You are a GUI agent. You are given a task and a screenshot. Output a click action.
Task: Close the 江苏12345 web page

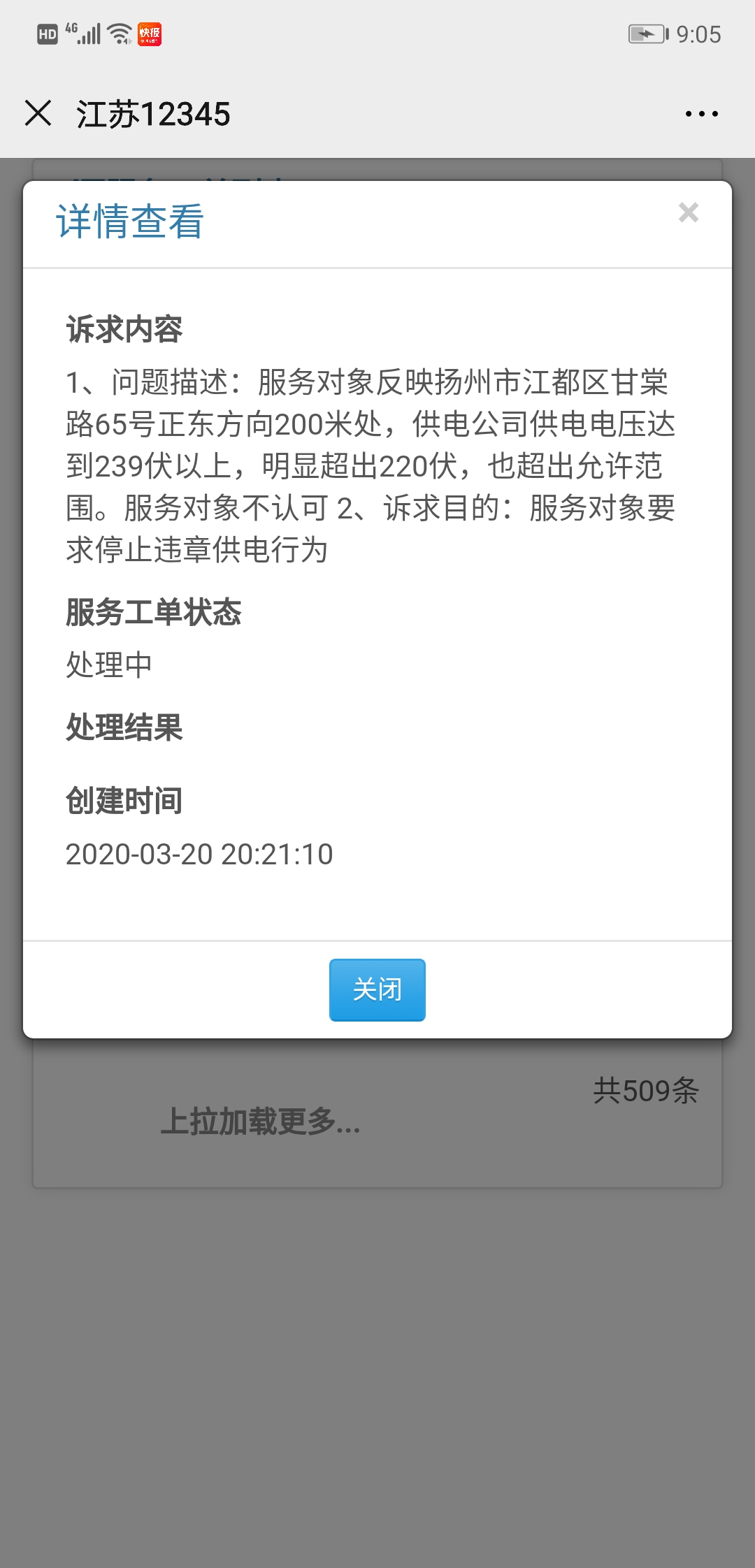38,113
